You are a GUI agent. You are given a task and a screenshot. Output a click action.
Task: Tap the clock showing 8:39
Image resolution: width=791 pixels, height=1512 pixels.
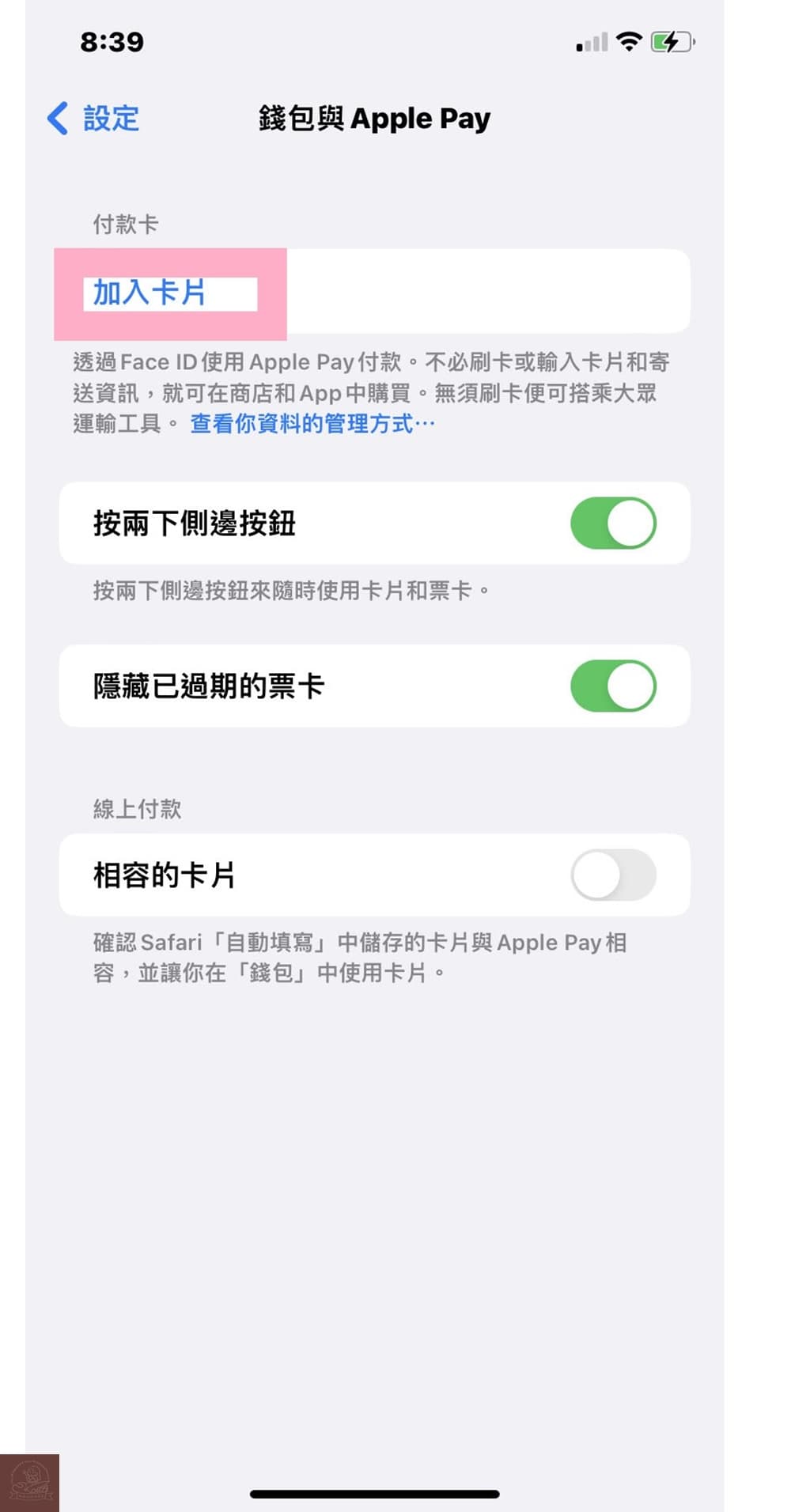[x=112, y=42]
